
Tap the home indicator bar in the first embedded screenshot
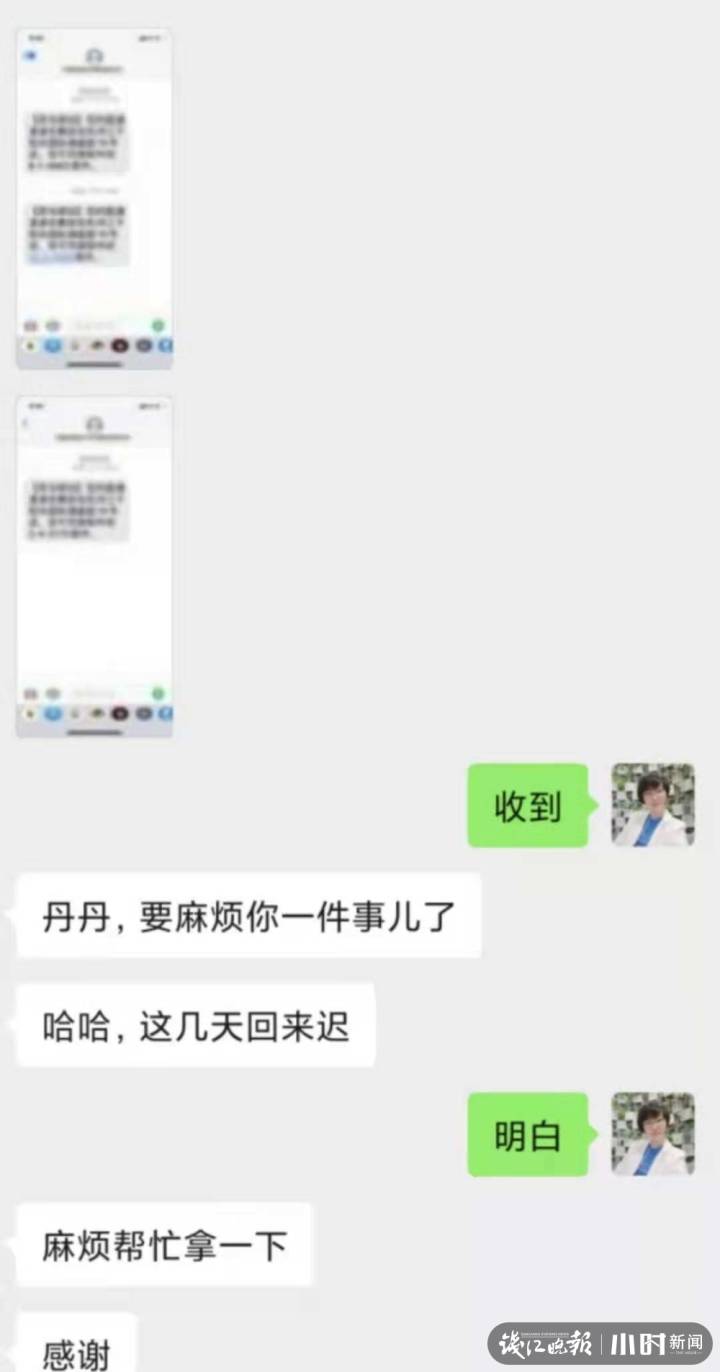(92, 363)
